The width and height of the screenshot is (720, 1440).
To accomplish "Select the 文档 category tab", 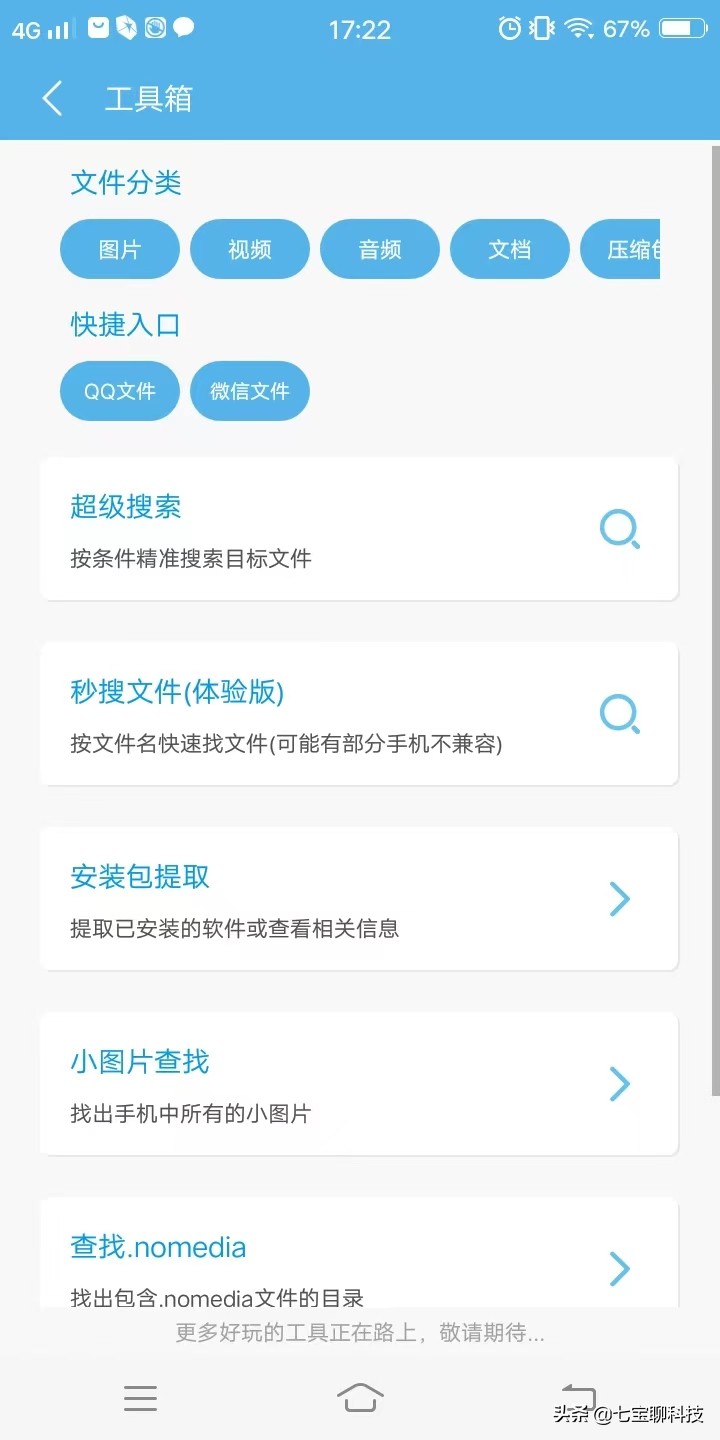I will pos(510,249).
